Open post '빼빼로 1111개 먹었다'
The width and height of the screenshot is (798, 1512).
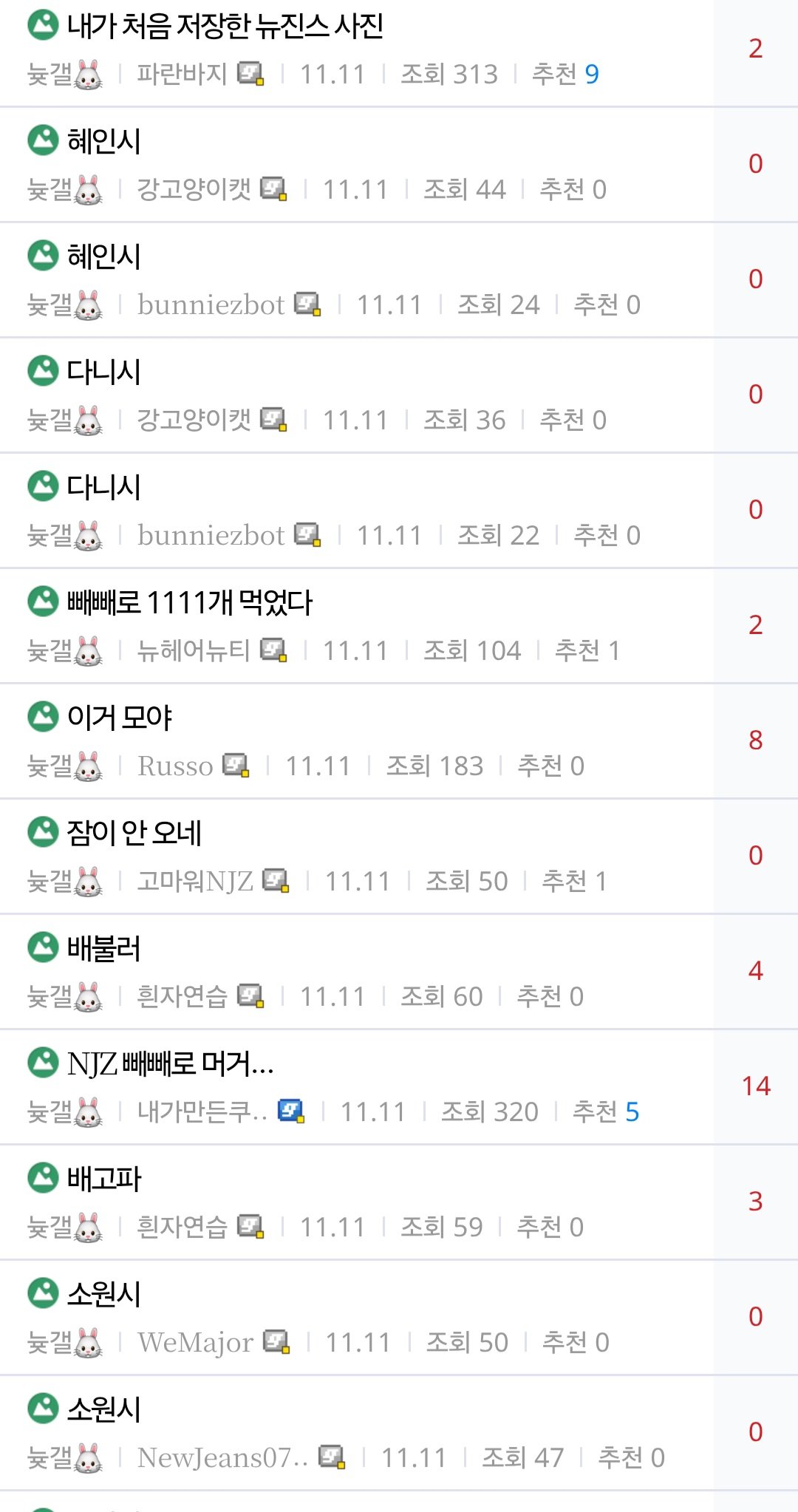(189, 602)
